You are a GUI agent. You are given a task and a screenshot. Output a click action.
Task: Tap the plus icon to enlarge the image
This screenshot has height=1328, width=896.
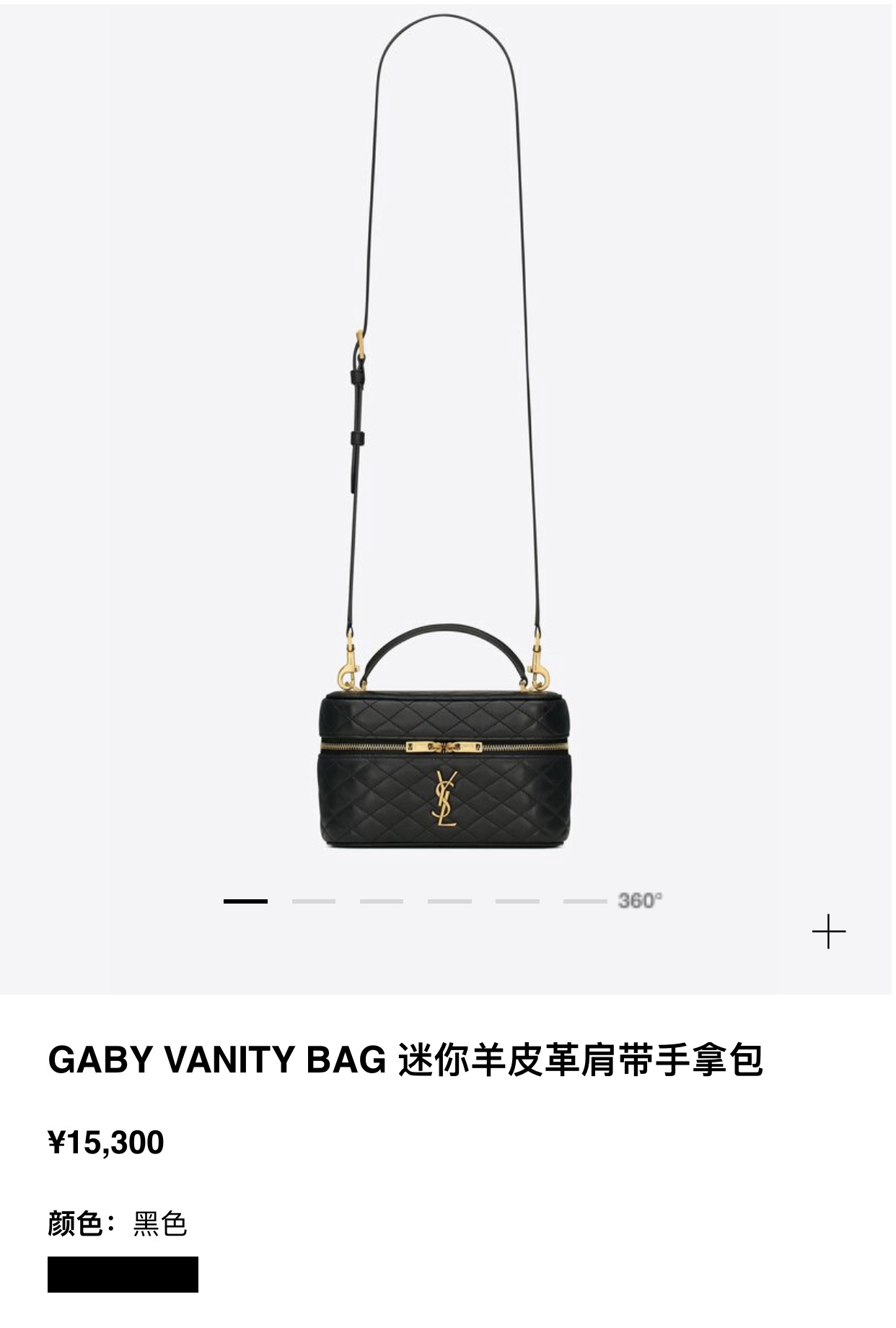828,931
